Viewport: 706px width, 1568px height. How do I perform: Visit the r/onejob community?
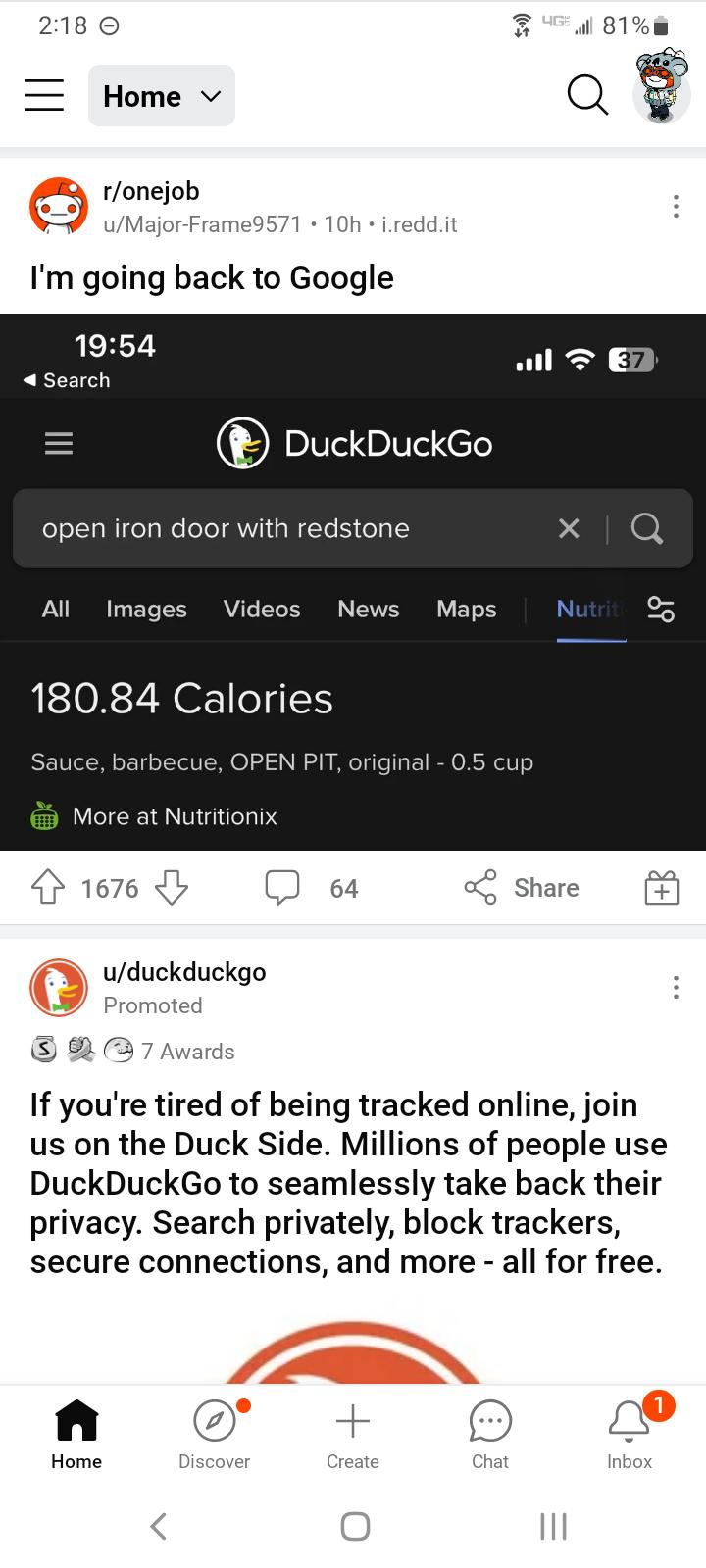pyautogui.click(x=151, y=191)
